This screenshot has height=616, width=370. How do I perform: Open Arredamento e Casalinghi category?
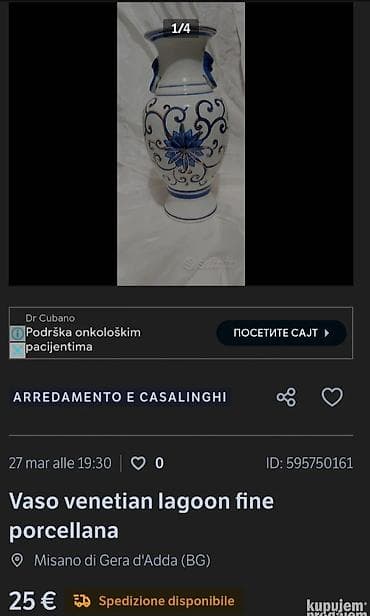coord(120,397)
